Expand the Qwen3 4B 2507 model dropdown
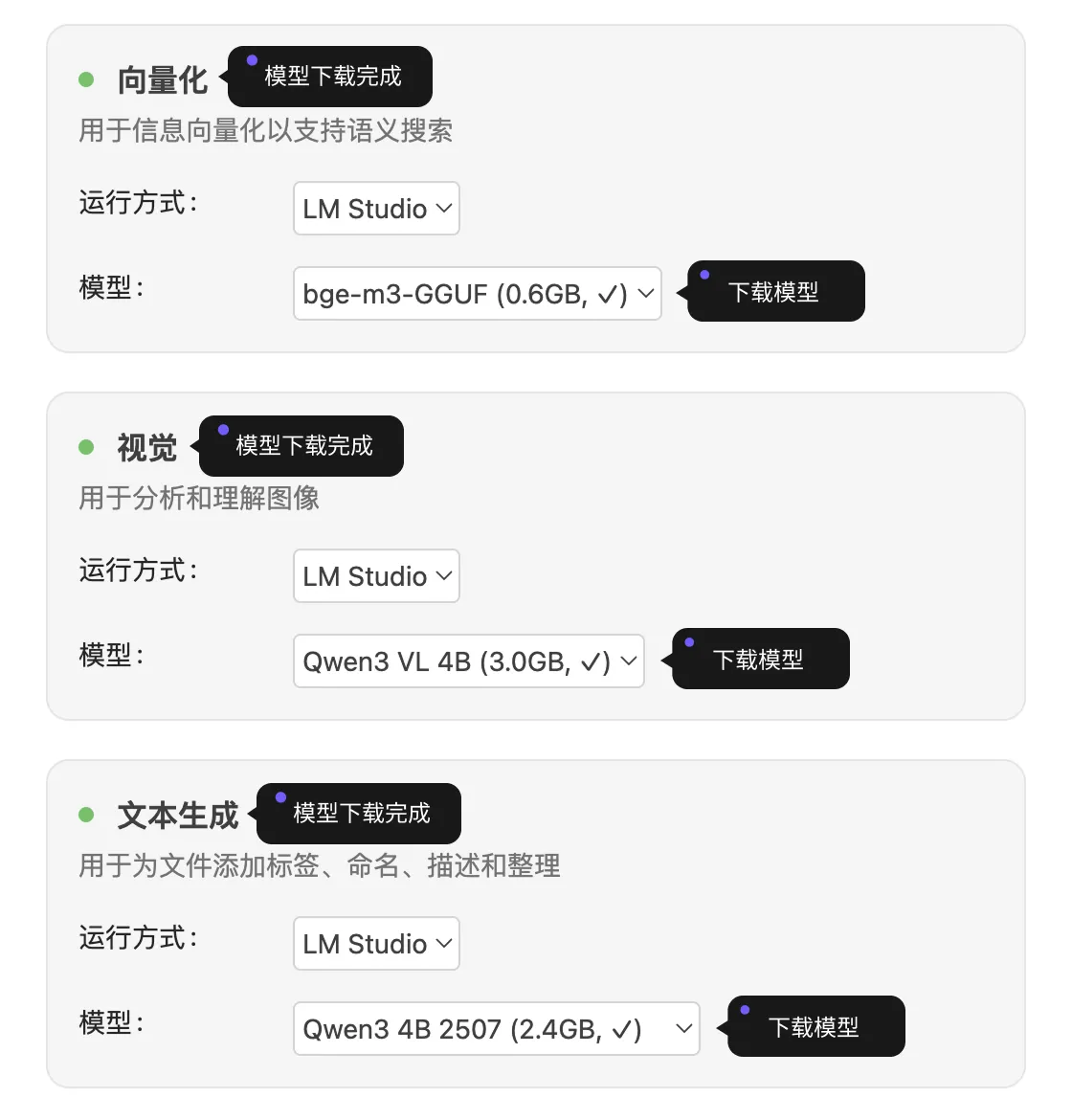 (496, 1029)
